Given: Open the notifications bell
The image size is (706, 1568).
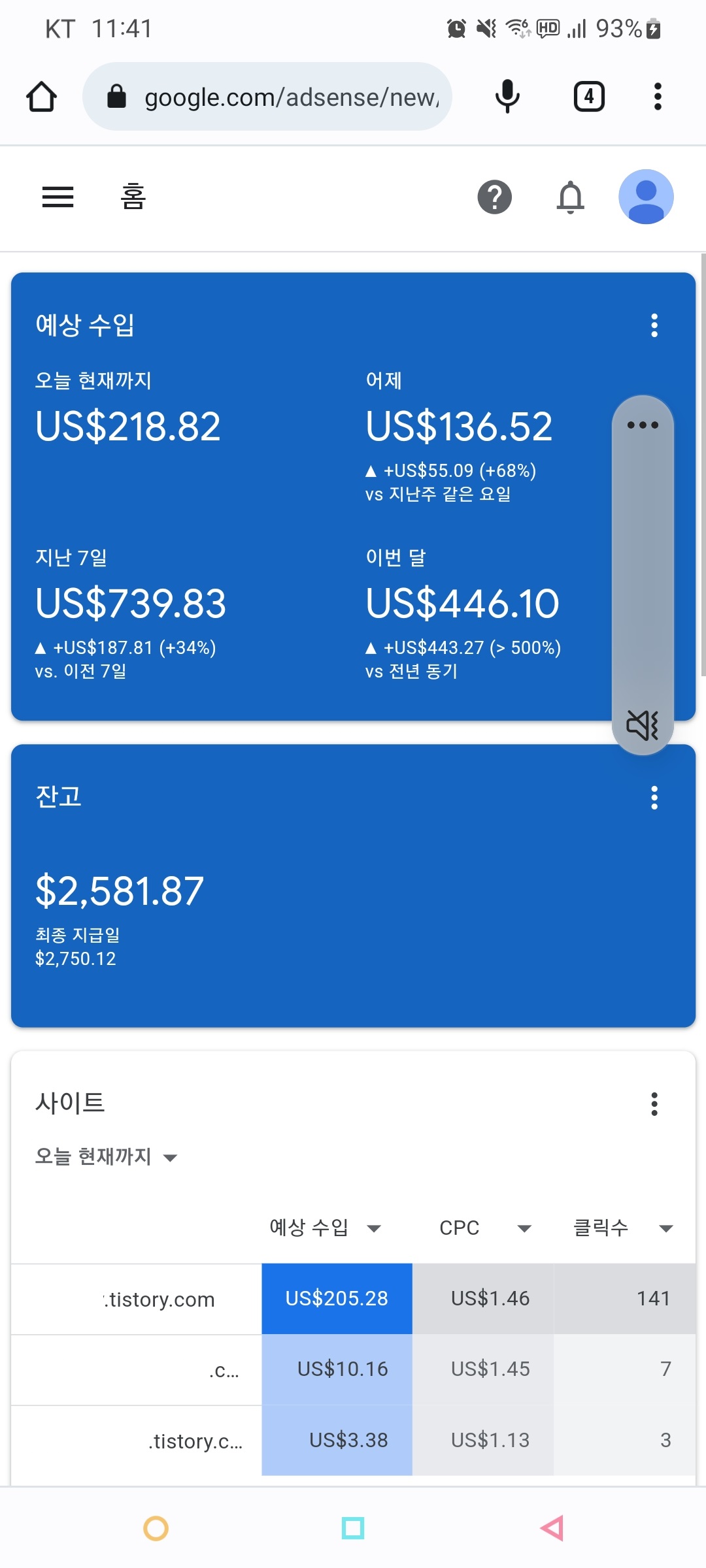Looking at the screenshot, I should (x=570, y=197).
